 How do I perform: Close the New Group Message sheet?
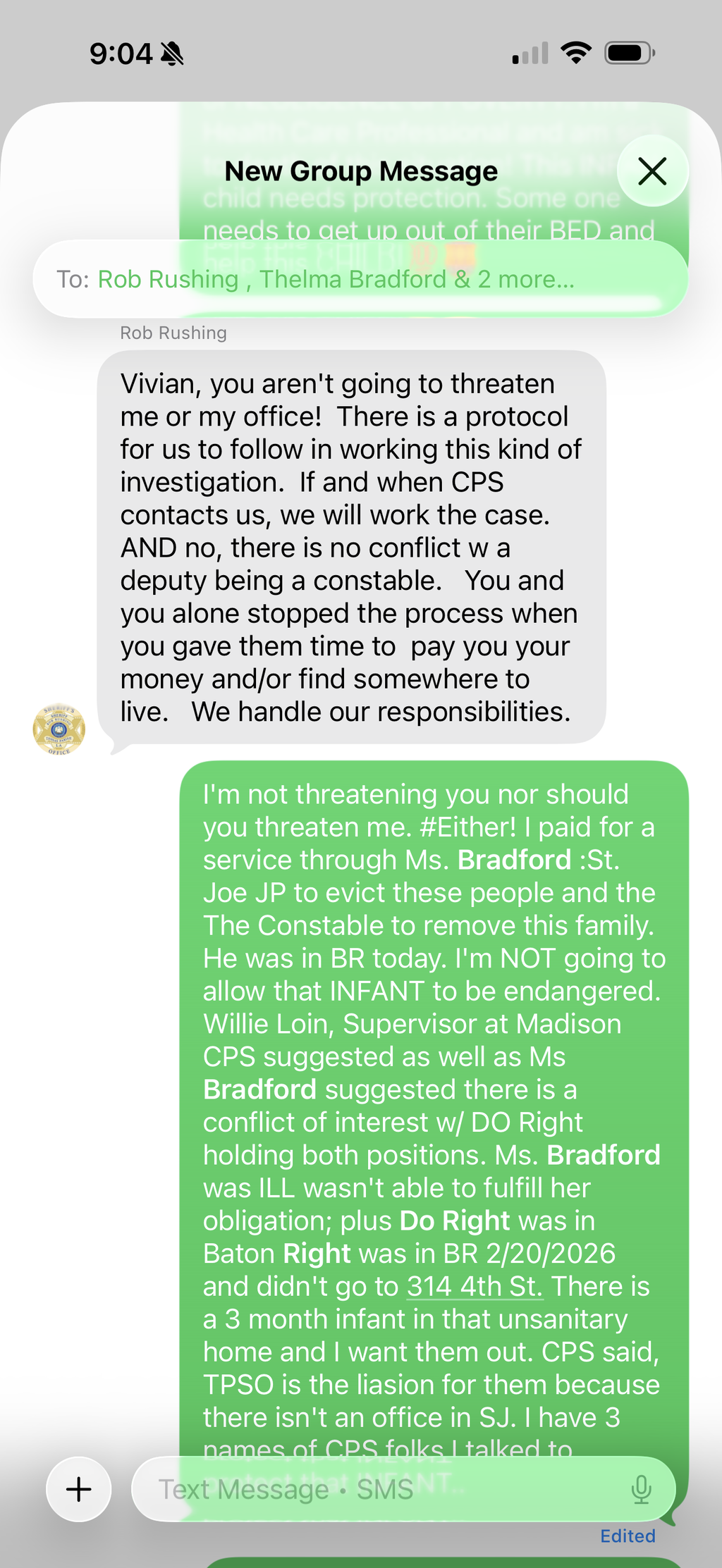pos(652,171)
